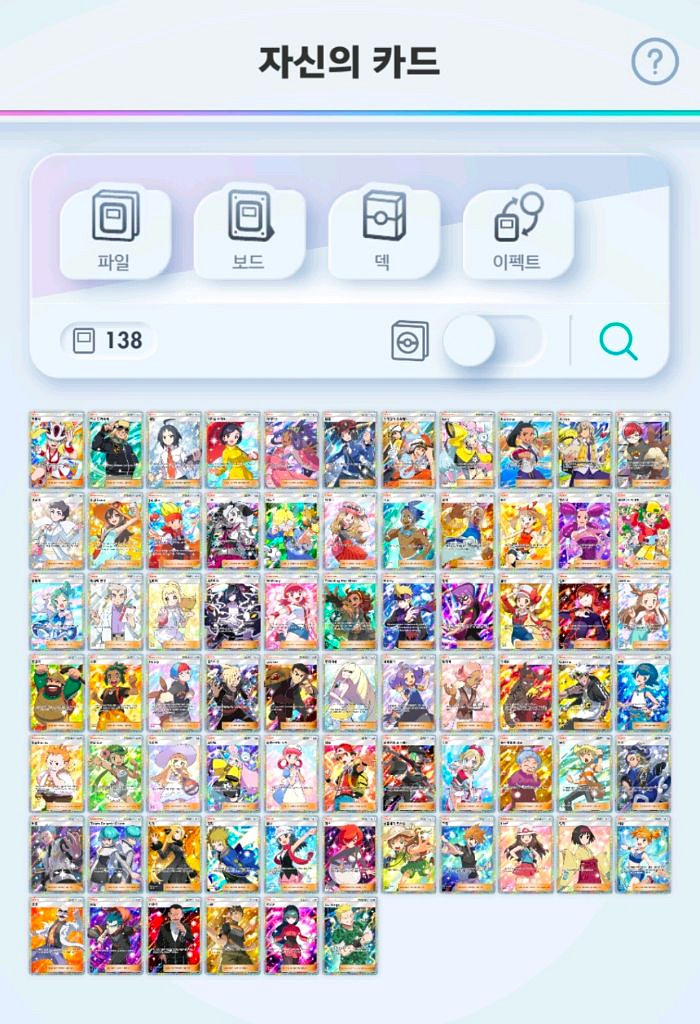Open the 파일 section
The width and height of the screenshot is (700, 1024).
pos(115,234)
